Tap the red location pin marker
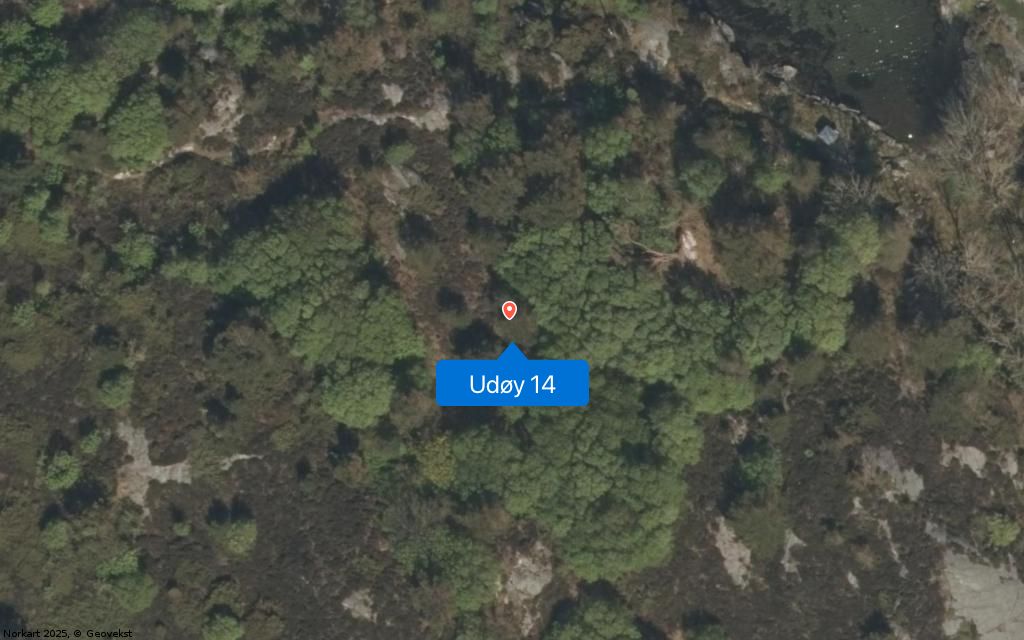The width and height of the screenshot is (1024, 640). click(509, 310)
